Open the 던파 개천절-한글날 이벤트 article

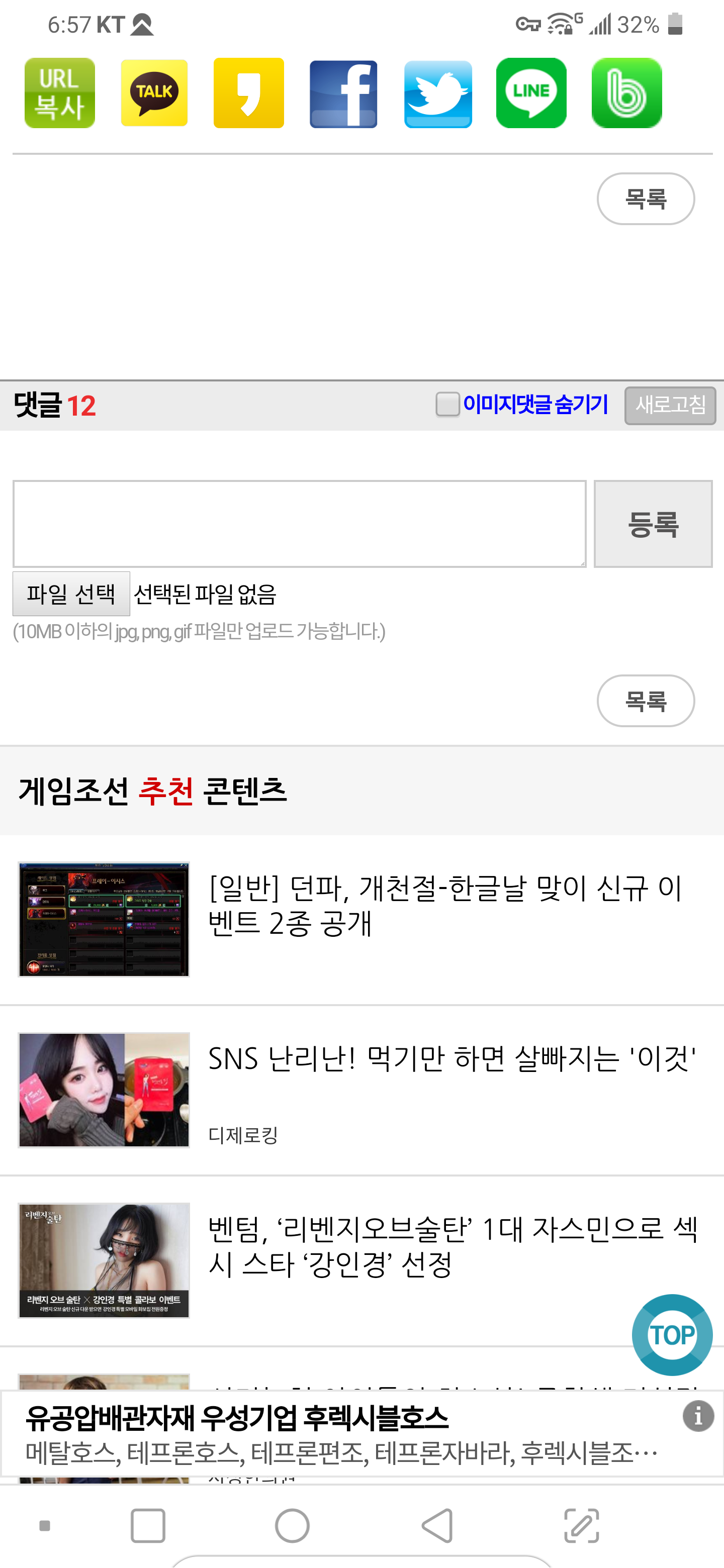(444, 906)
